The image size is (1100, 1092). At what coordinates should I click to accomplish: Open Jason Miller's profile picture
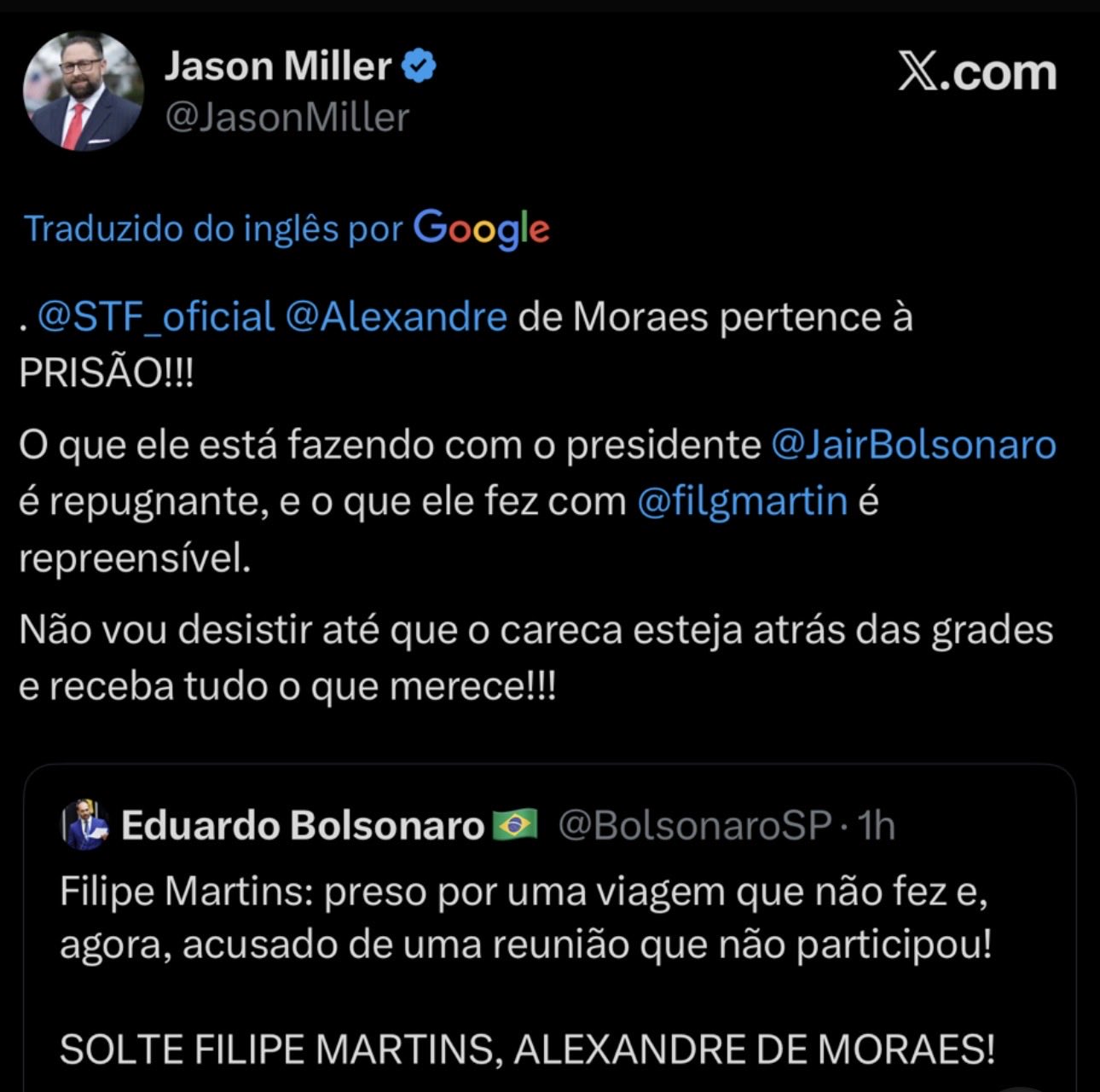coord(84,91)
